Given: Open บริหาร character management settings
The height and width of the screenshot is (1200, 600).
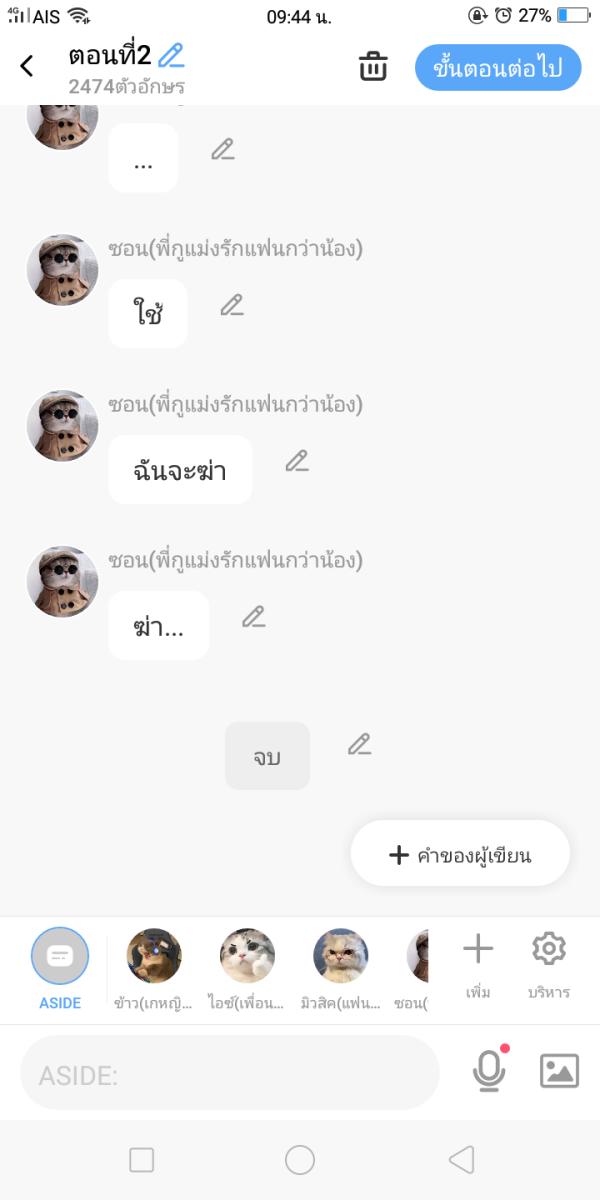Looking at the screenshot, I should click(x=549, y=962).
